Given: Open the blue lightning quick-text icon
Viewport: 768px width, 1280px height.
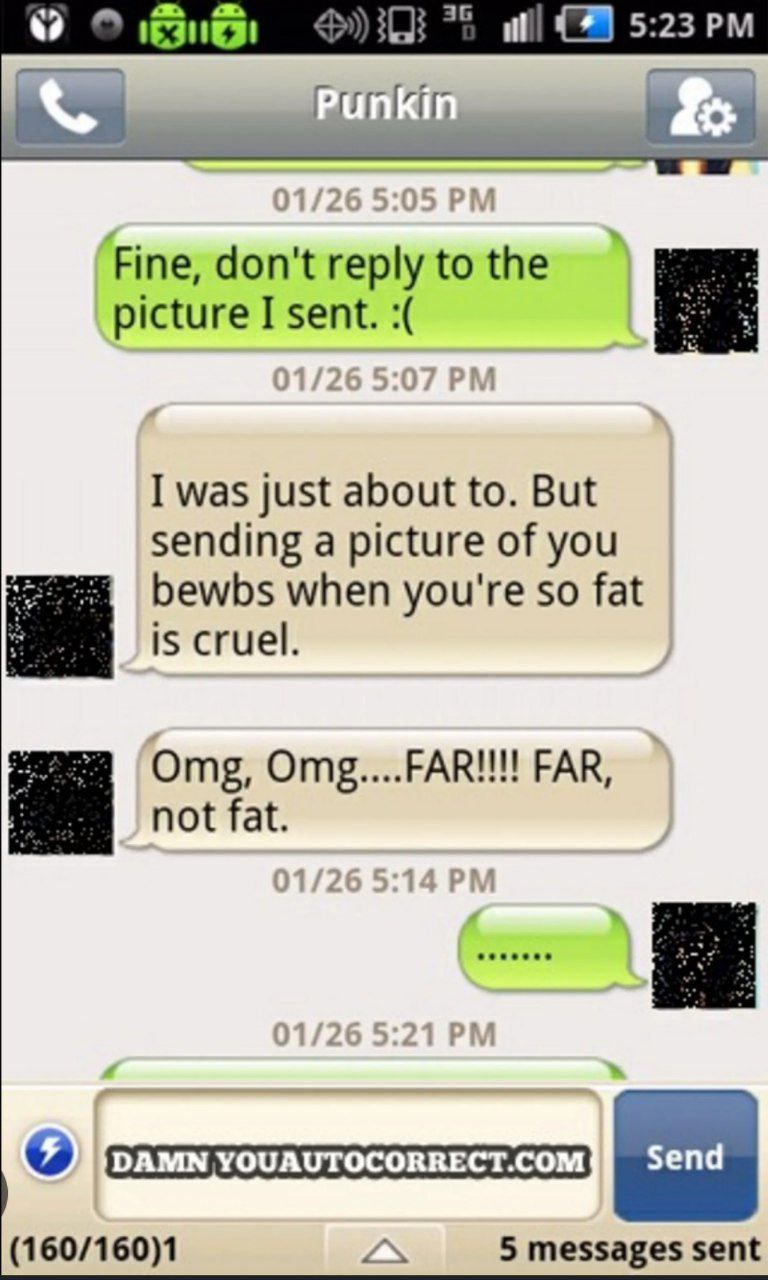Looking at the screenshot, I should click(48, 1154).
